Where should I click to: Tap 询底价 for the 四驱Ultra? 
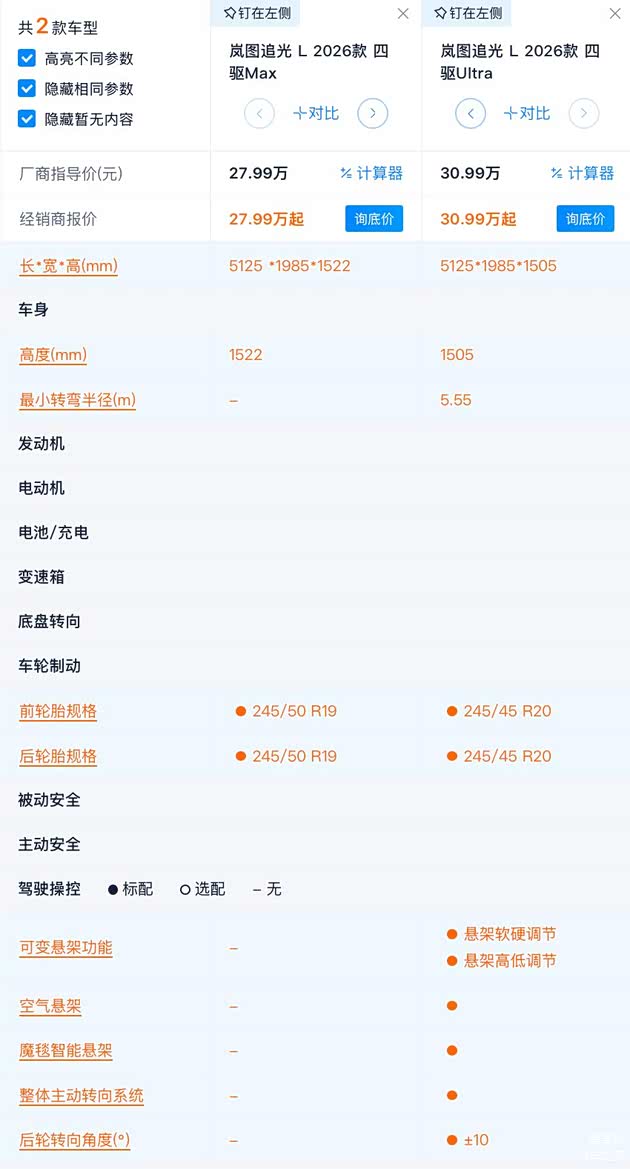[585, 219]
